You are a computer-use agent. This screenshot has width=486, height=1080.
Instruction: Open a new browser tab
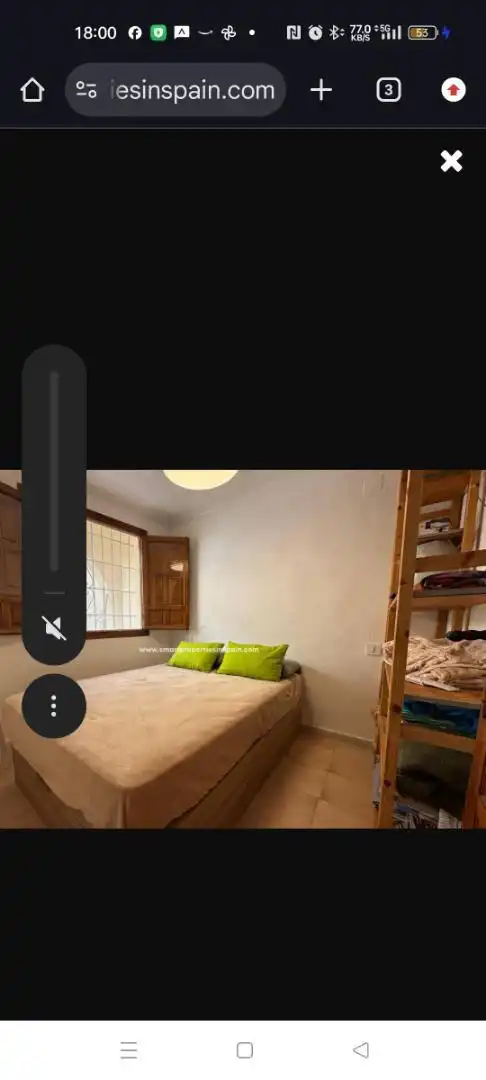click(321, 90)
